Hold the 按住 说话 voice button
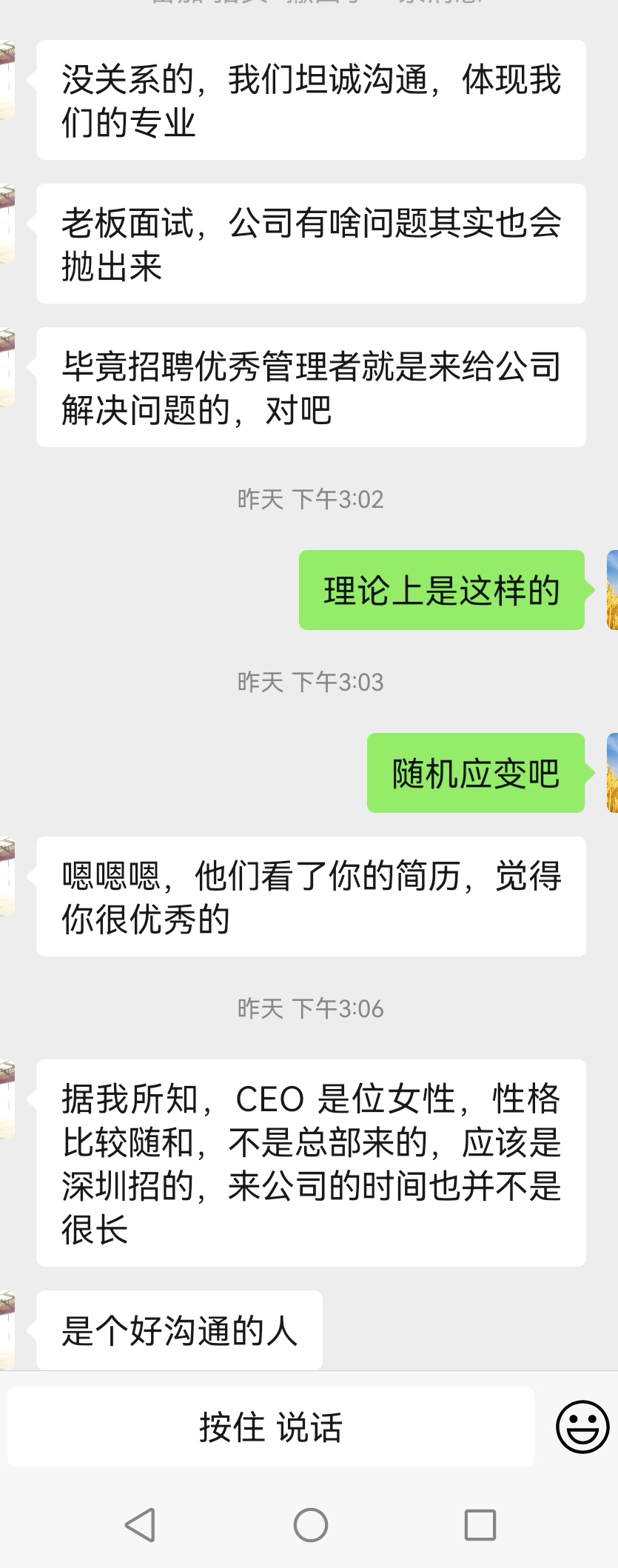Screen dimensions: 618x1568 [270, 1427]
